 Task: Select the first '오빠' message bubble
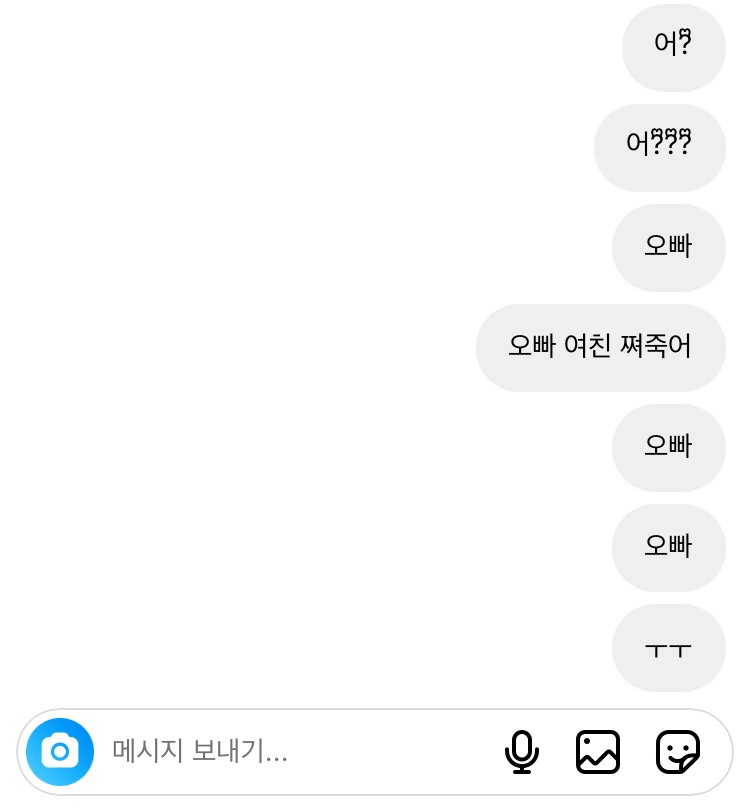point(669,248)
